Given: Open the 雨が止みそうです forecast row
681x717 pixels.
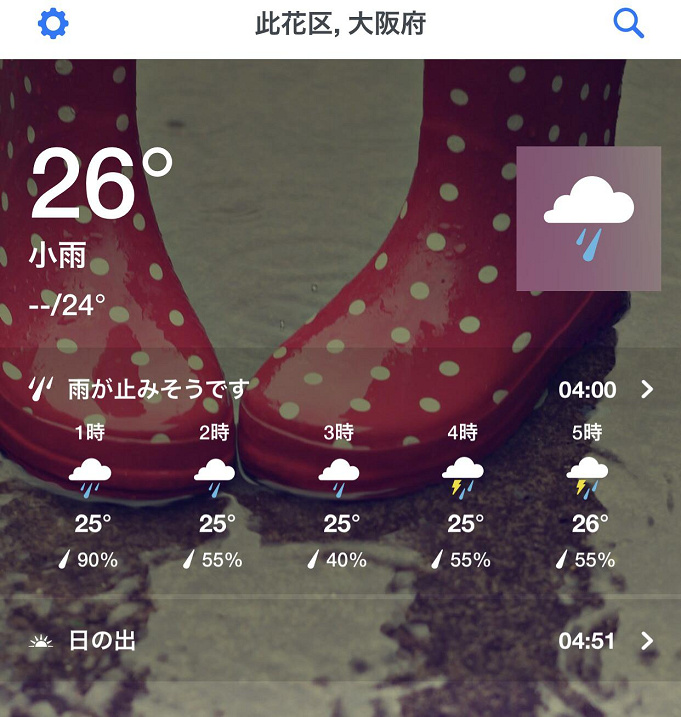Looking at the screenshot, I should point(340,389).
